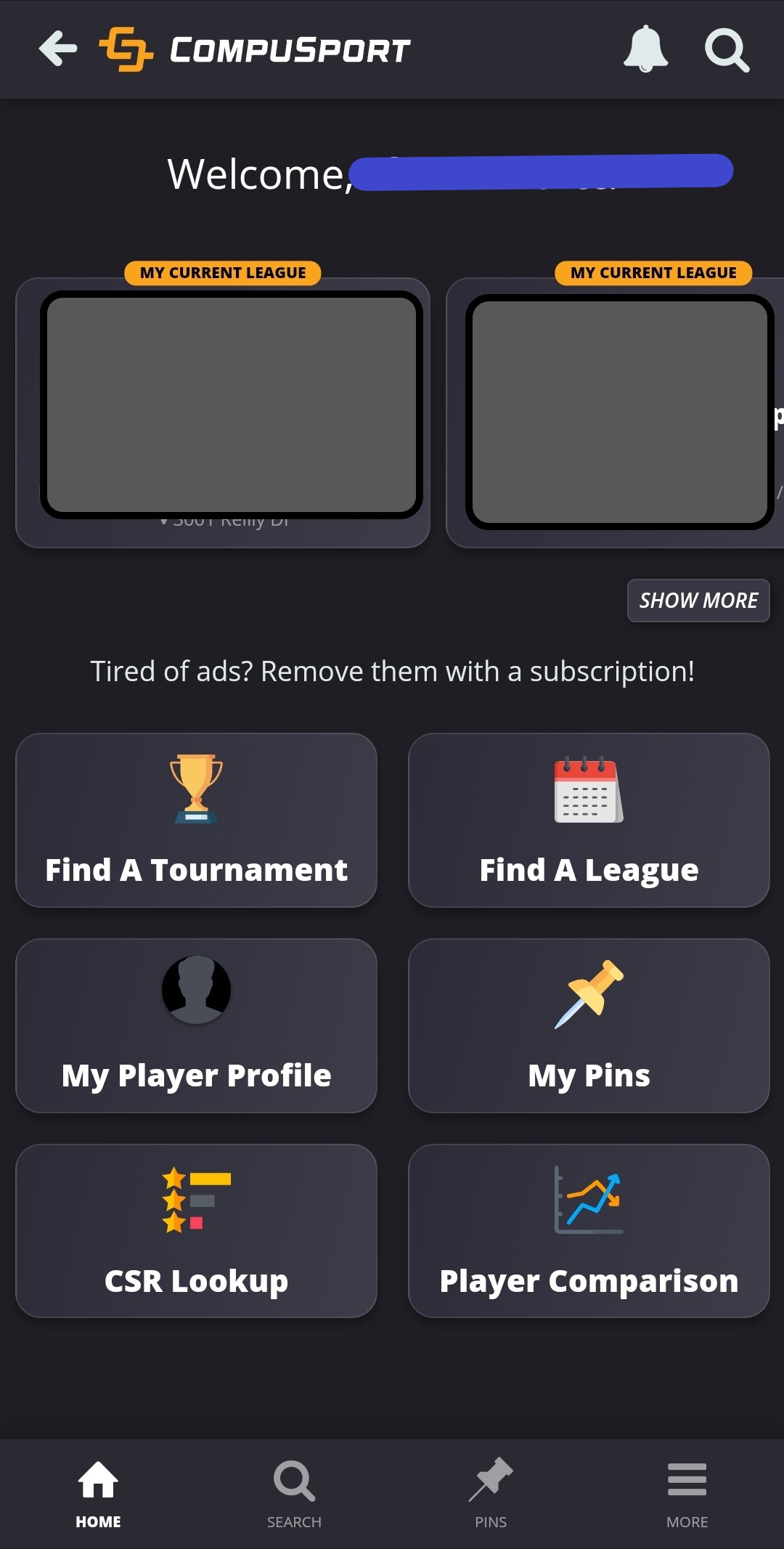The height and width of the screenshot is (1549, 784).
Task: Open Player Comparison
Action: pos(589,1231)
